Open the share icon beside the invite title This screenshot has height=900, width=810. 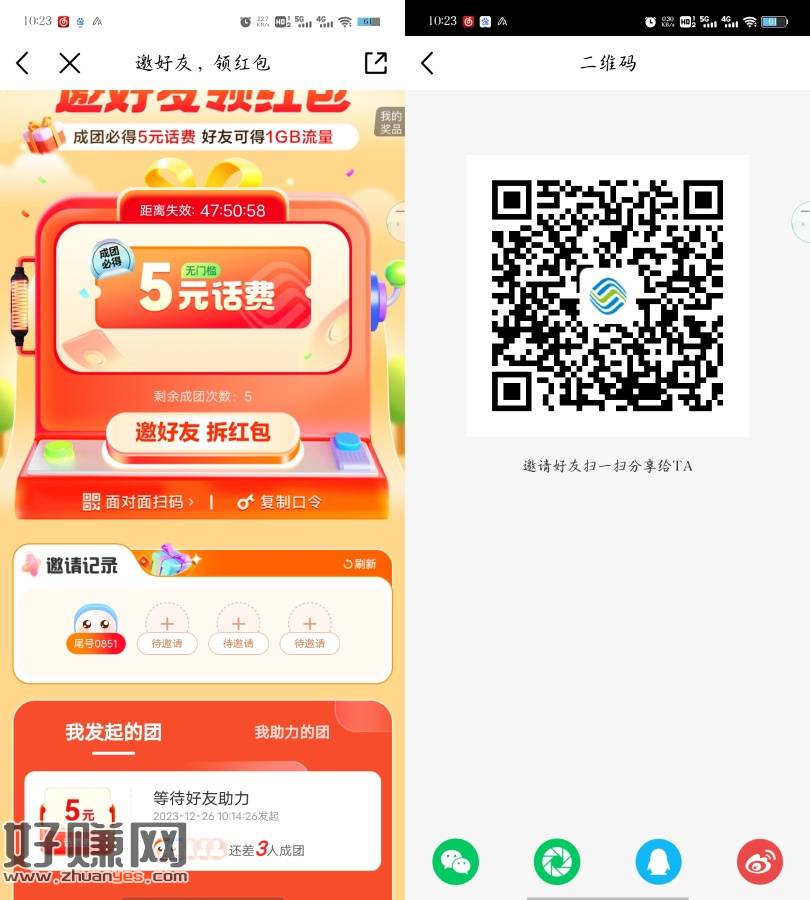(x=375, y=63)
